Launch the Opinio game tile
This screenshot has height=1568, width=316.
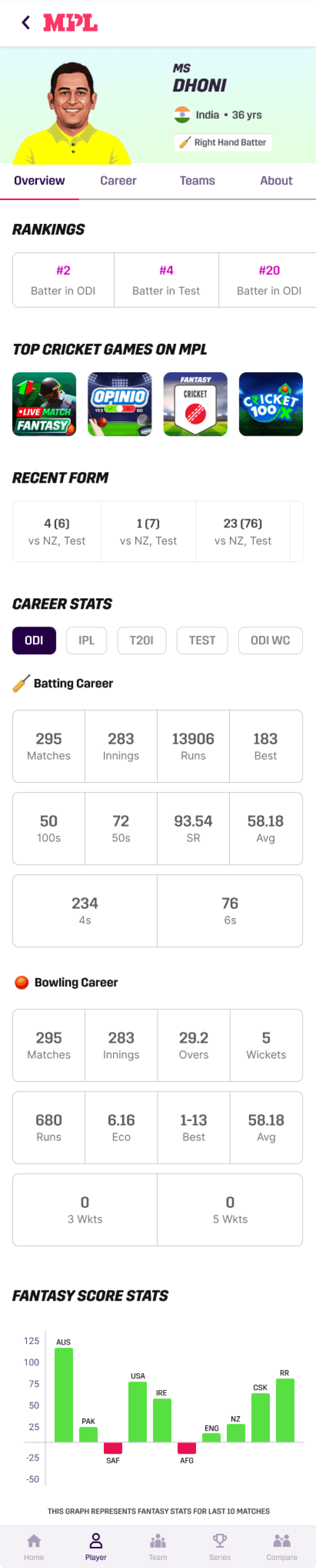[120, 404]
